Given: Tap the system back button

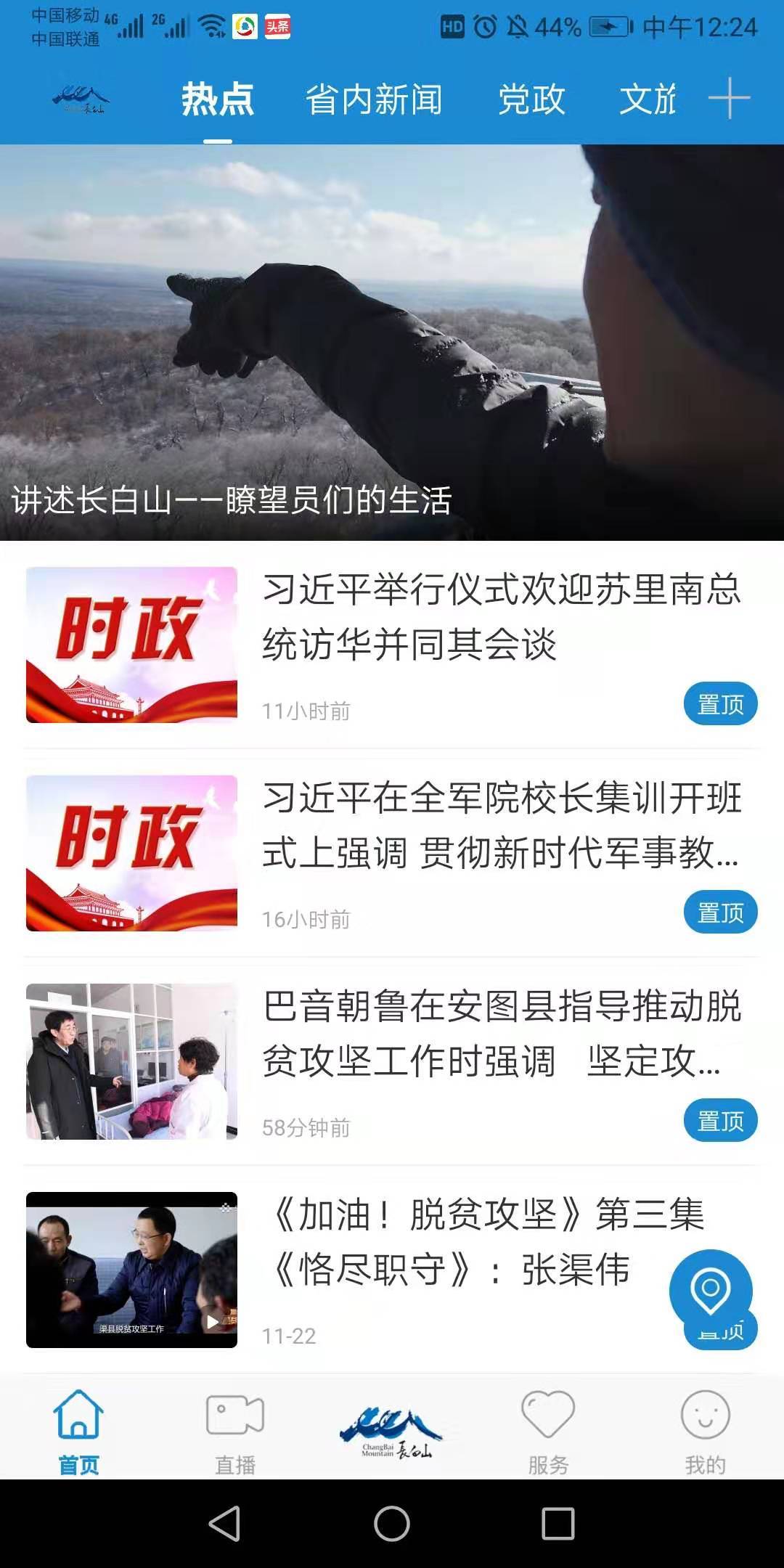Looking at the screenshot, I should click(224, 1523).
